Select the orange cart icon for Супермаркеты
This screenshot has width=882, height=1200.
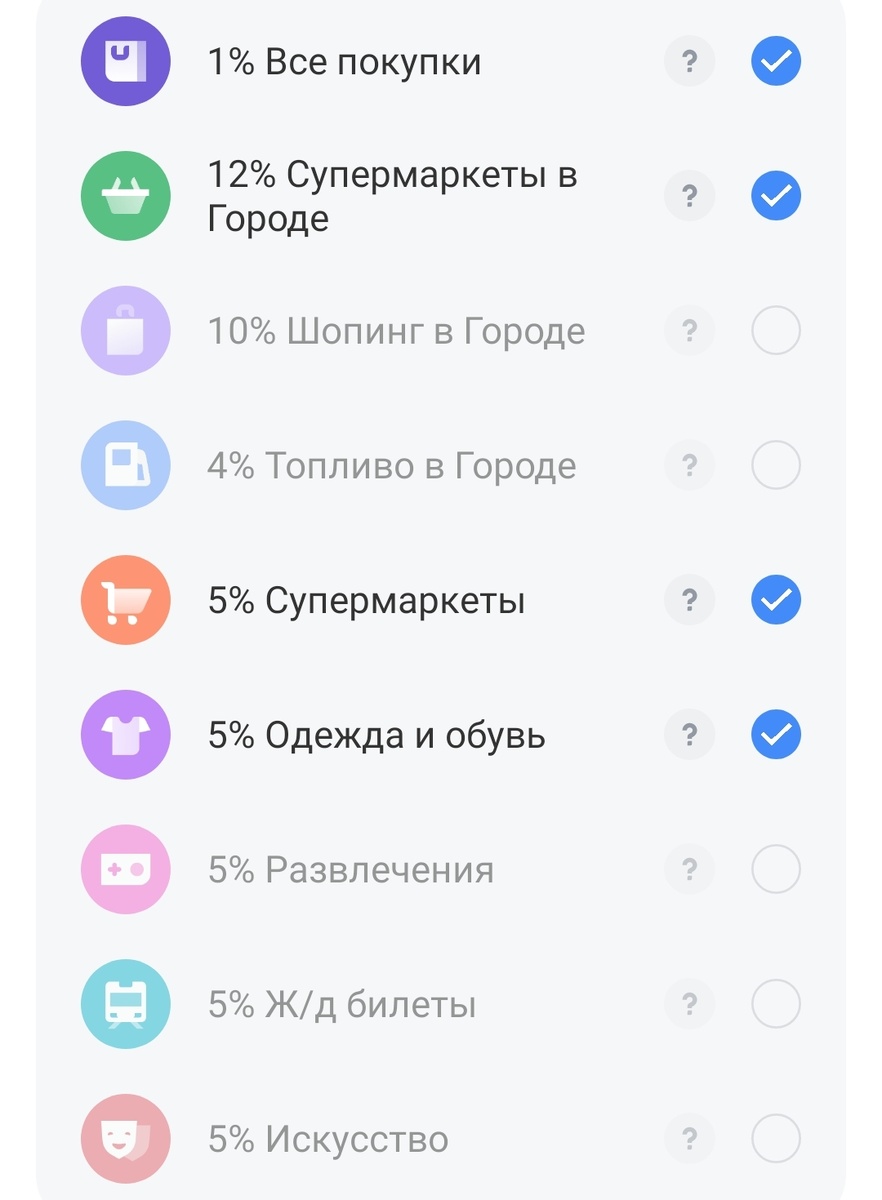tap(126, 600)
